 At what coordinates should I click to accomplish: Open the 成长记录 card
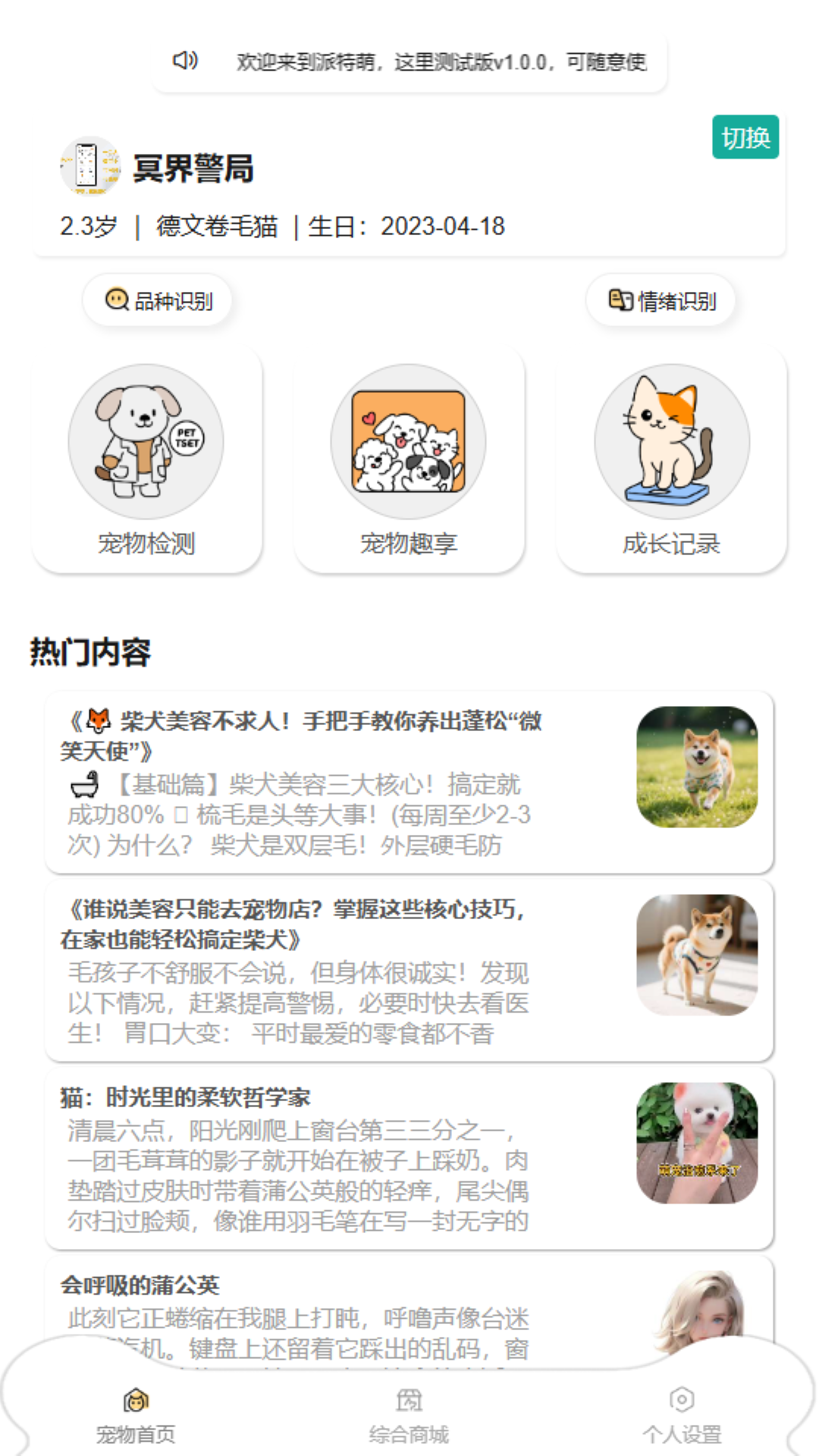[x=671, y=460]
